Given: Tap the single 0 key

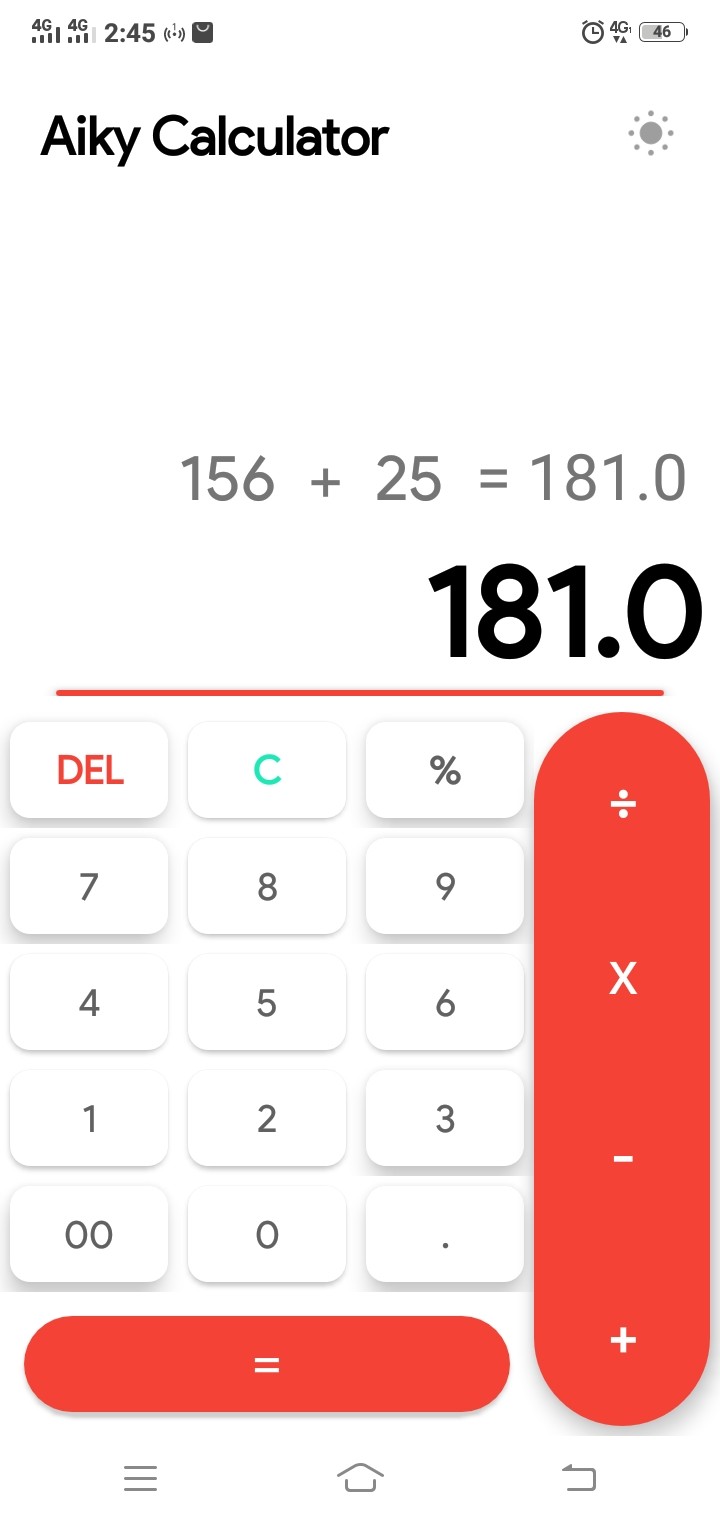Looking at the screenshot, I should (267, 1234).
